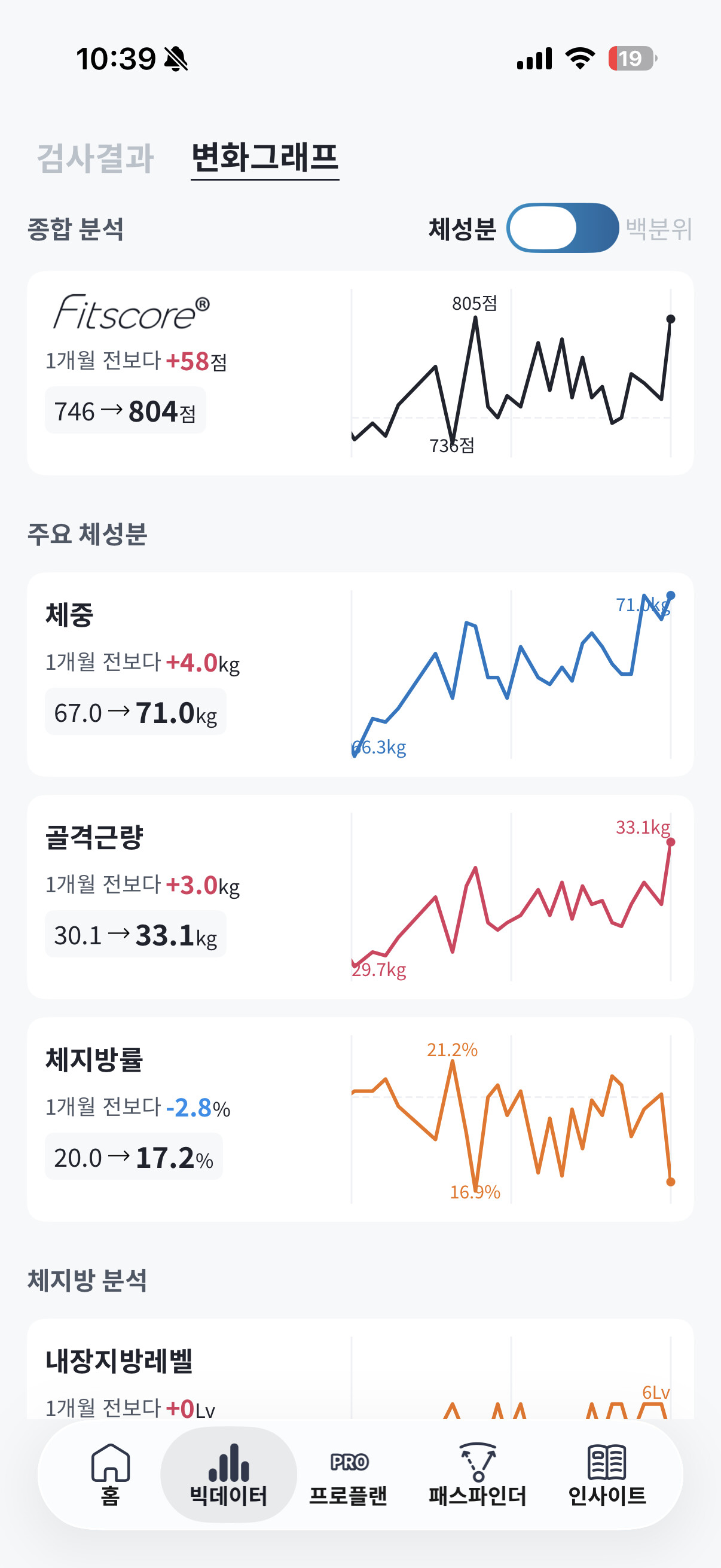This screenshot has height=1568, width=721.
Task: Select 빅데이터 in bottom navigation
Action: [229, 1474]
